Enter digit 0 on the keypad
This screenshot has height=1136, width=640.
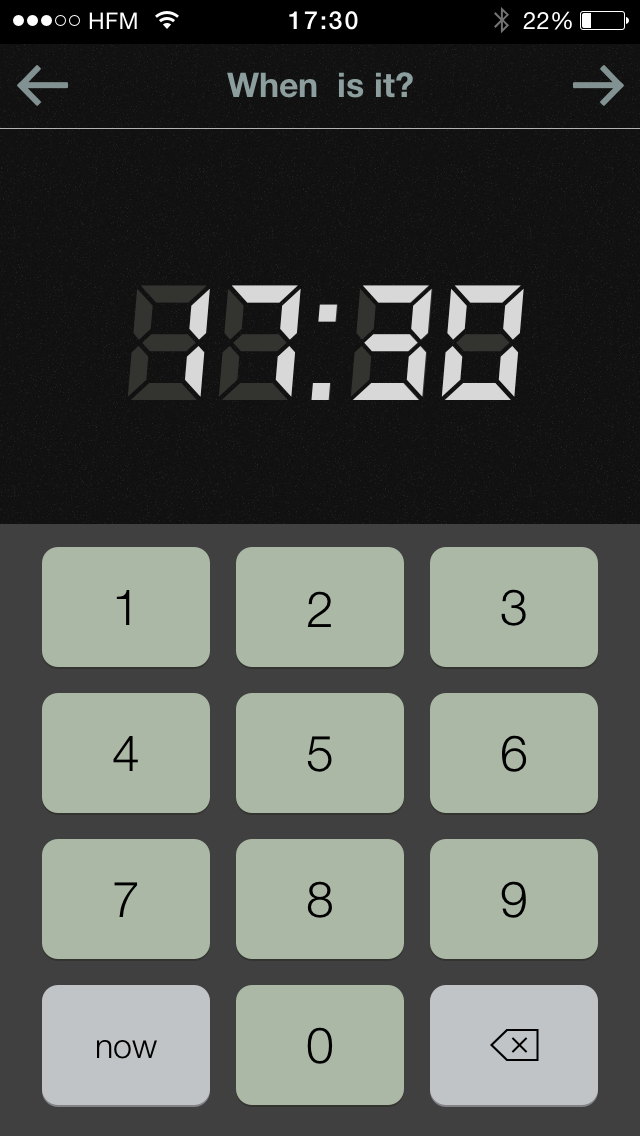click(x=320, y=1045)
